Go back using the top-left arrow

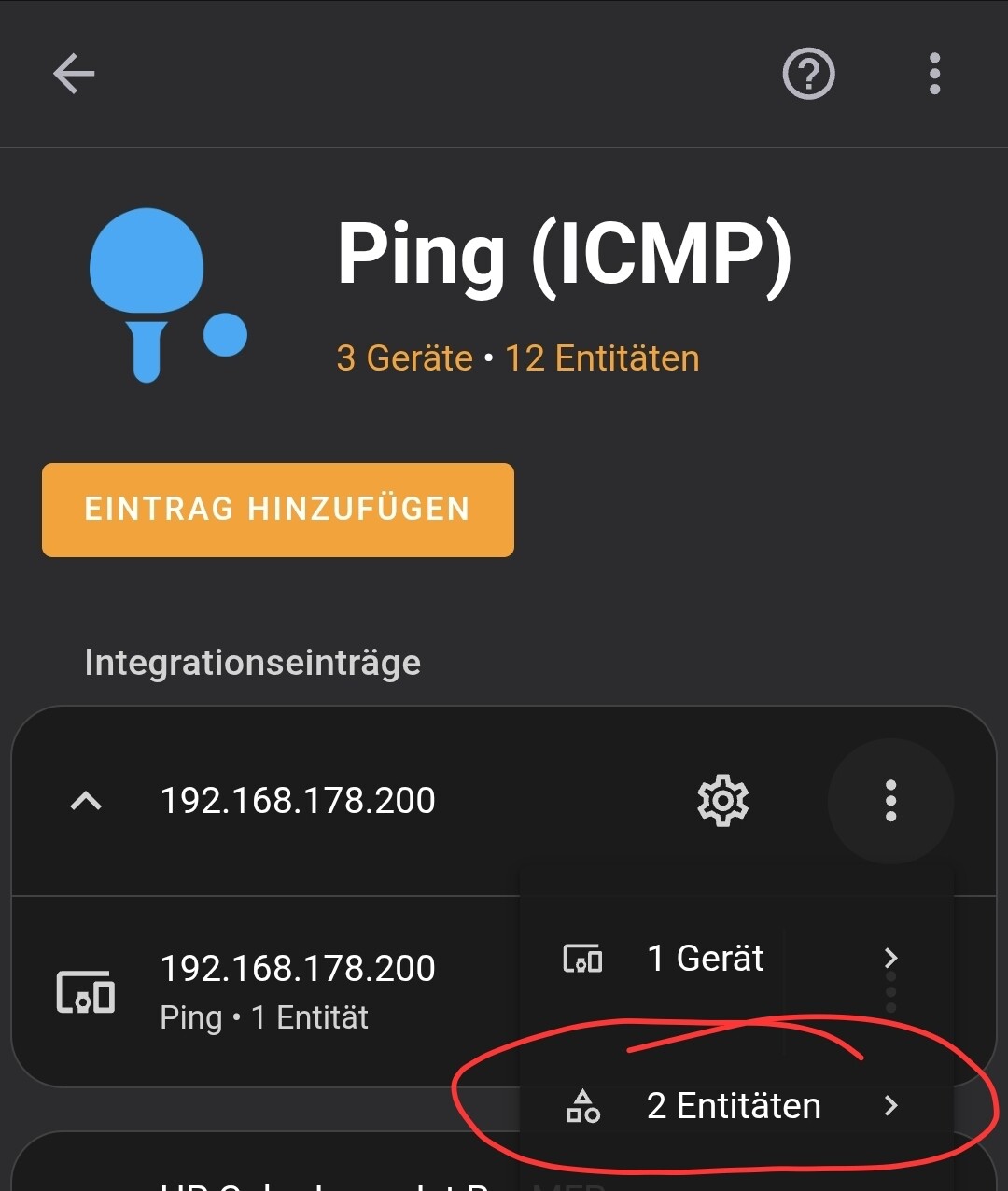point(75,74)
